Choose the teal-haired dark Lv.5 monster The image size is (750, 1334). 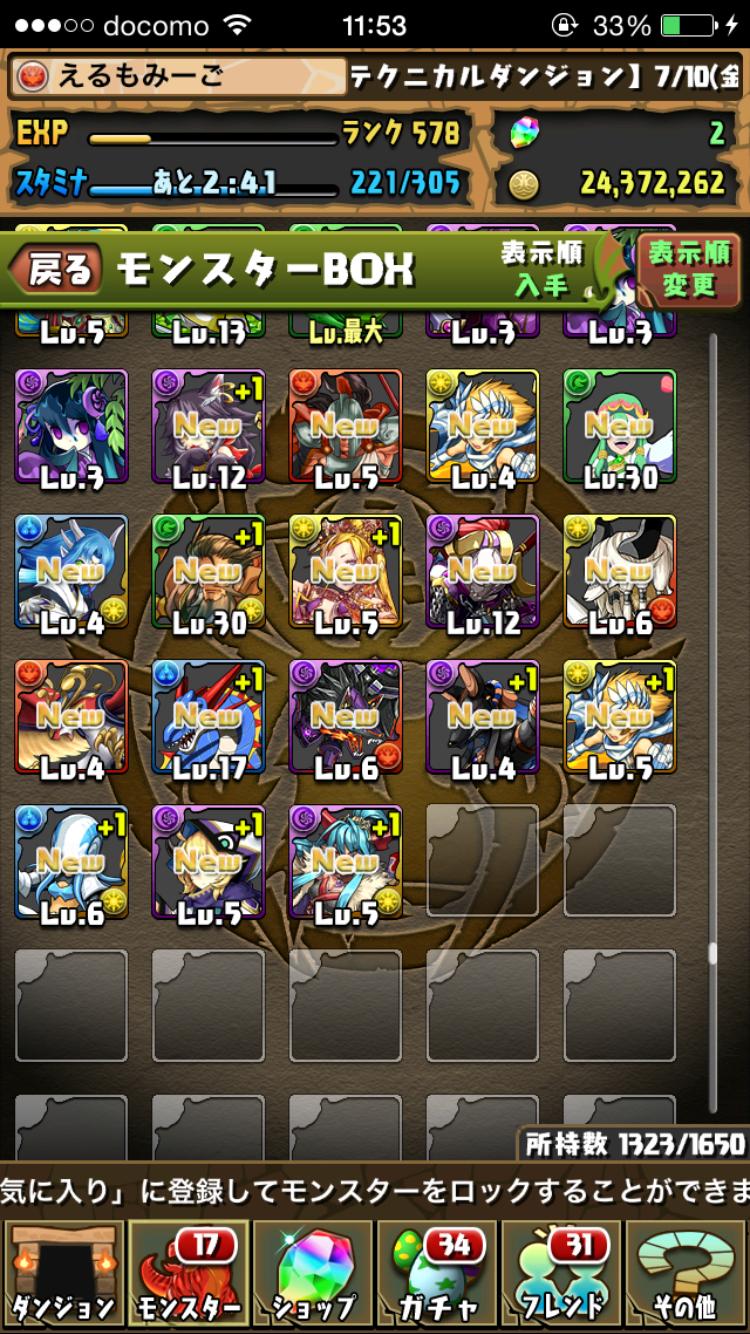pos(345,863)
